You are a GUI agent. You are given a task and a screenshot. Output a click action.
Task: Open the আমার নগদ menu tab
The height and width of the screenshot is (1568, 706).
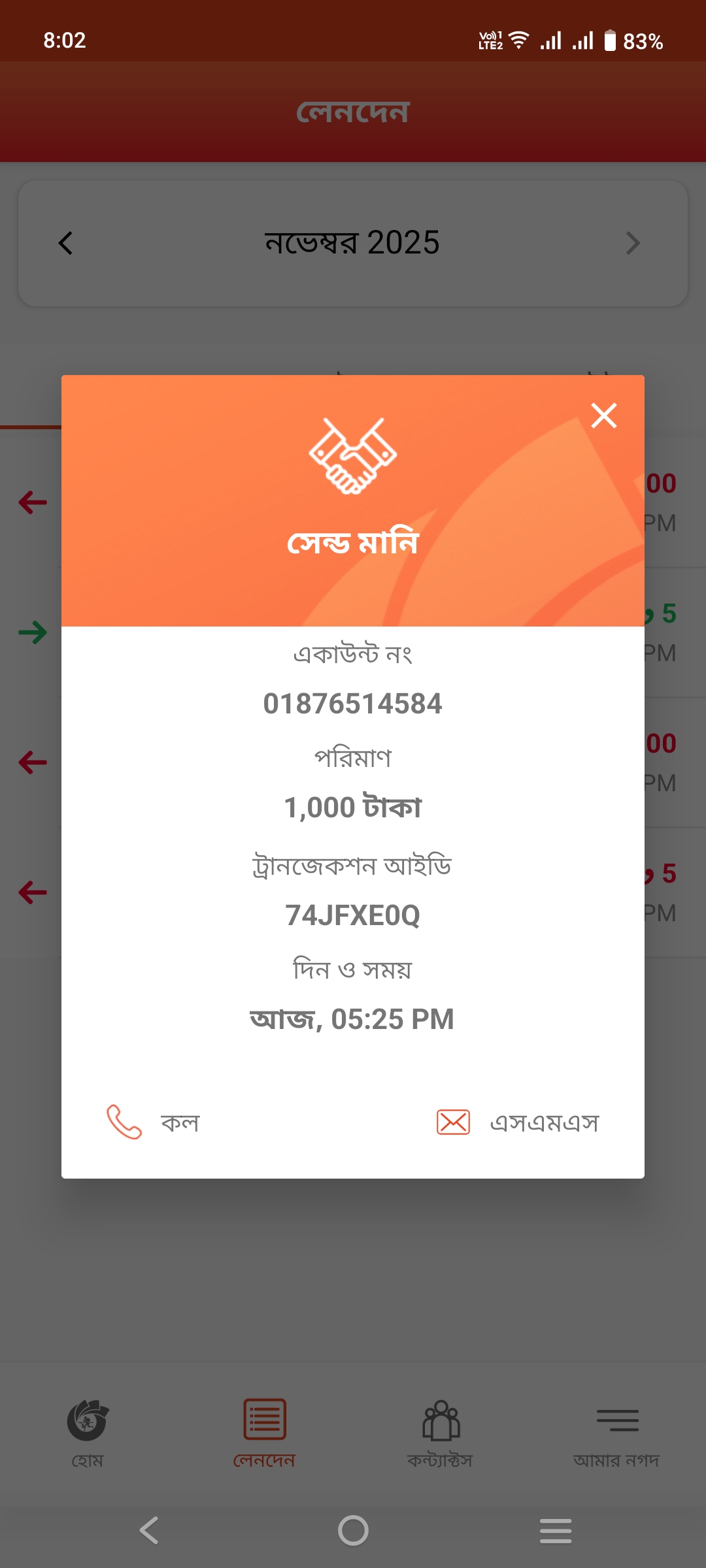click(616, 1432)
